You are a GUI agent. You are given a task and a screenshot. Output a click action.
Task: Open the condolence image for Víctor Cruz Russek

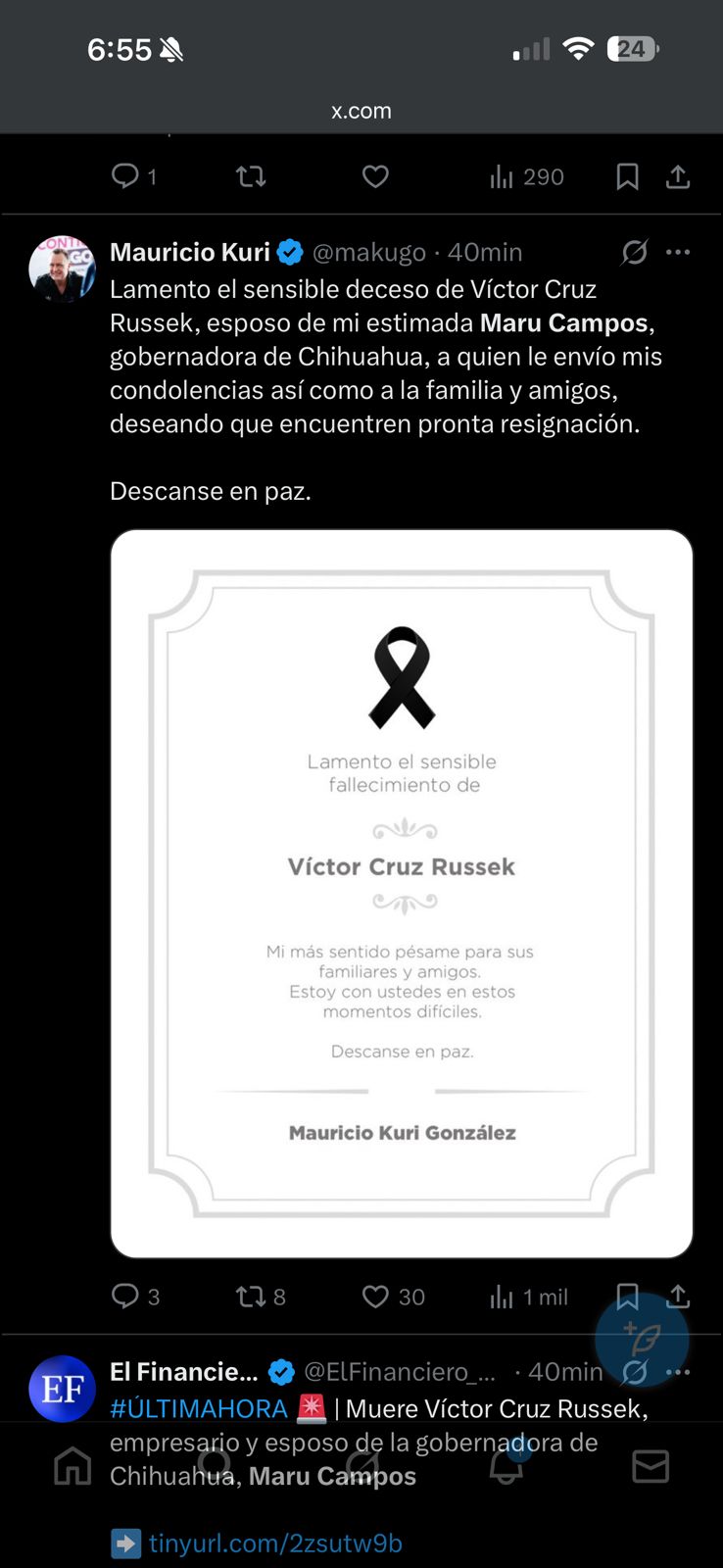pyautogui.click(x=402, y=893)
